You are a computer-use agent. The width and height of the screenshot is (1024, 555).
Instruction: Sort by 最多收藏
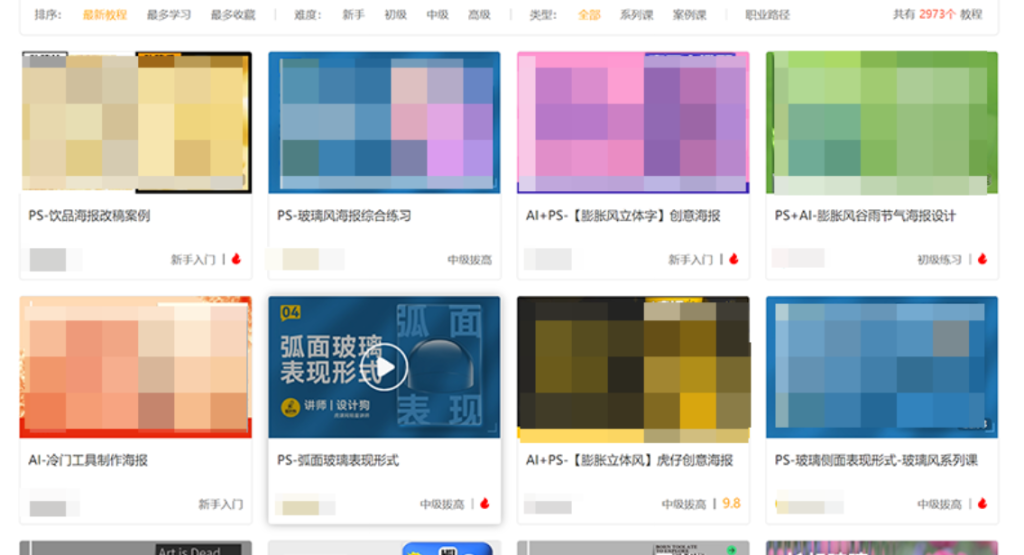click(232, 15)
